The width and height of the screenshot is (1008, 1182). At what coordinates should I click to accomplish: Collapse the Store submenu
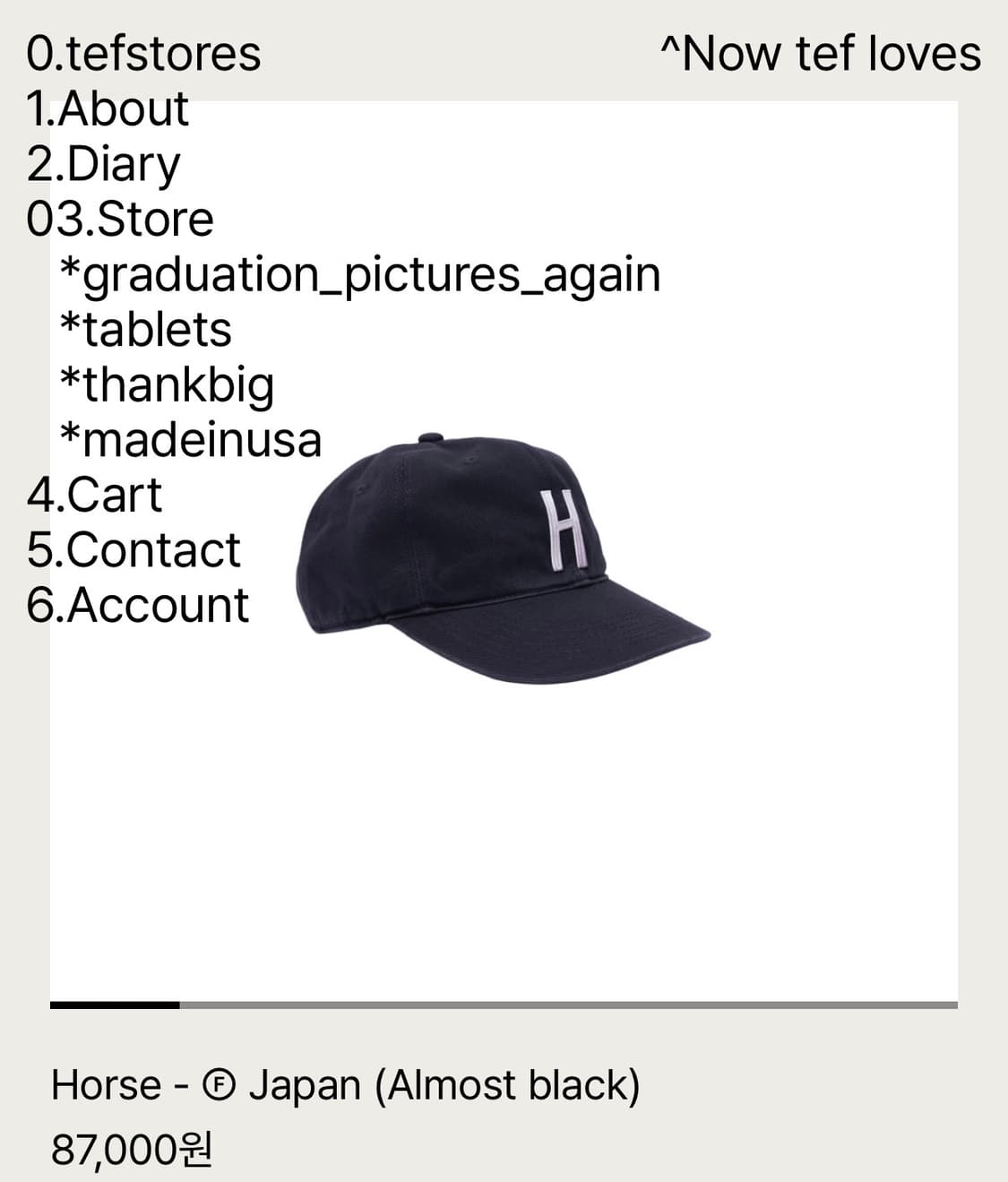pos(121,218)
